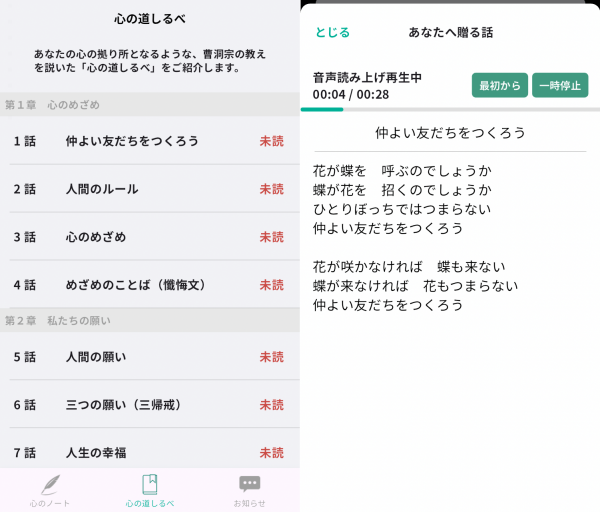Image resolution: width=600 pixels, height=512 pixels.
Task: Open story 7 人生の幸福
Action: click(x=148, y=452)
